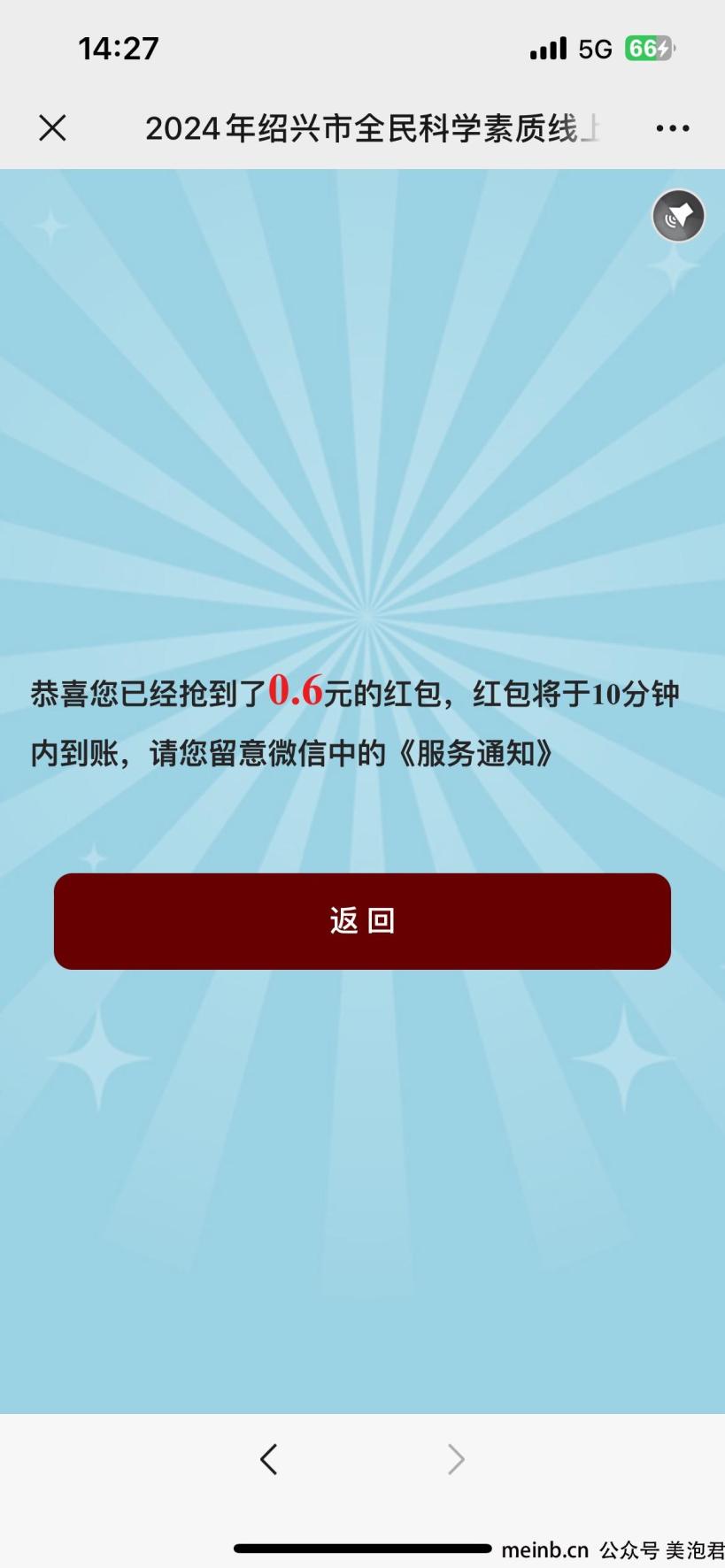Go forward with the browser forward arrow
This screenshot has width=725, height=1568.
455,1459
